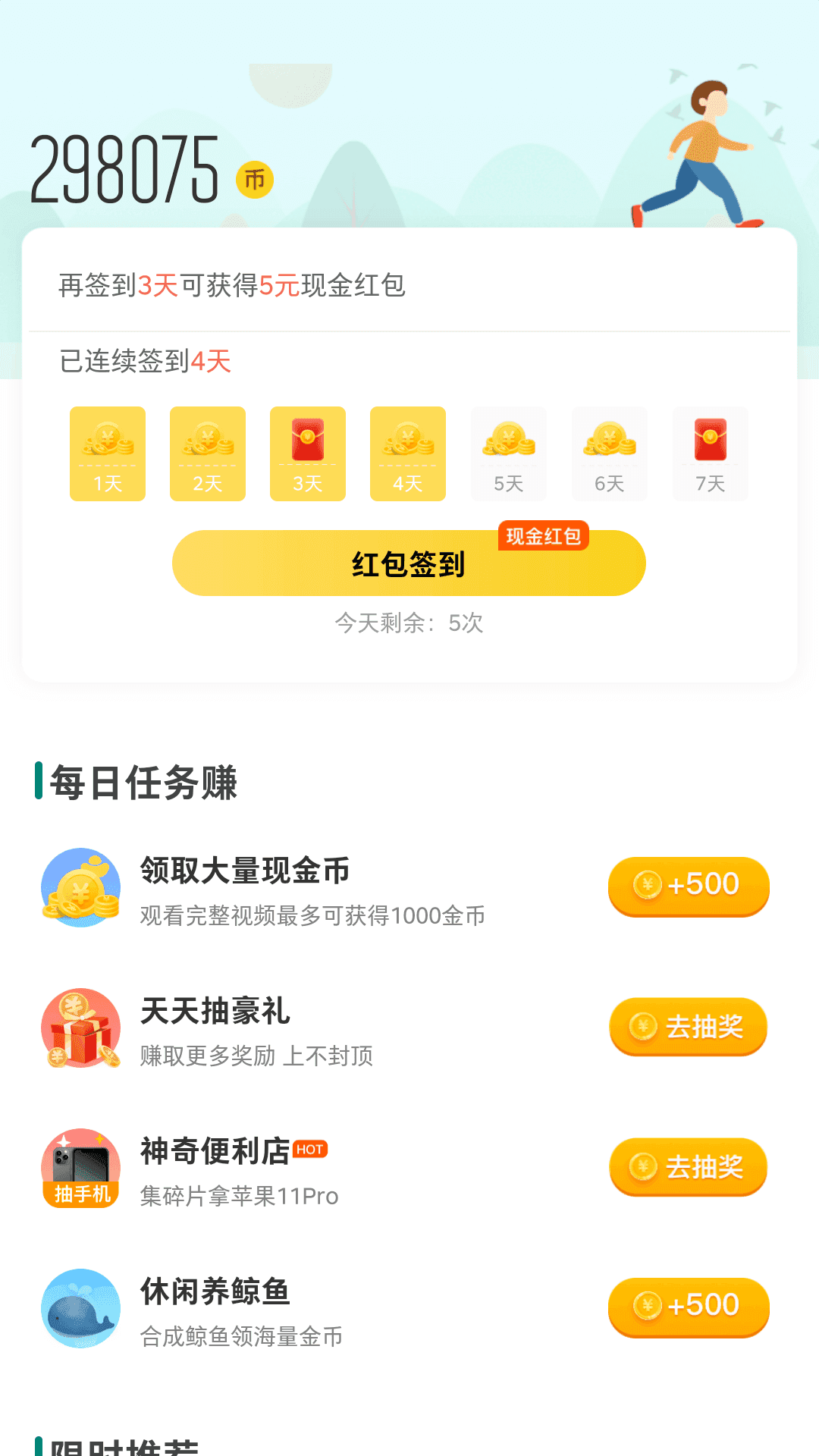Screen dimensions: 819x1456
Task: Claim +500 coins for 领取大量现金币
Action: 689,886
